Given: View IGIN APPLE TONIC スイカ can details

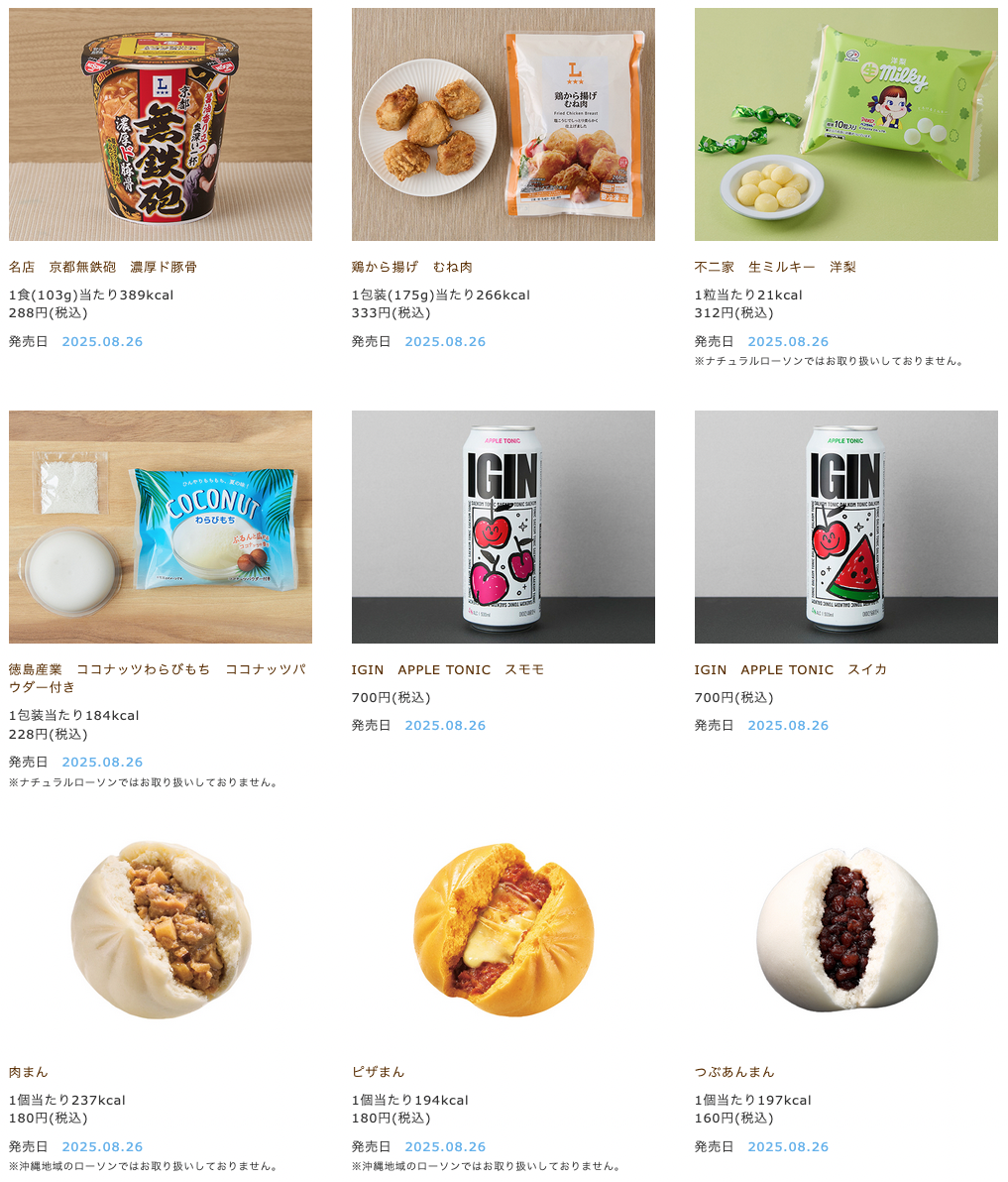Looking at the screenshot, I should click(845, 527).
